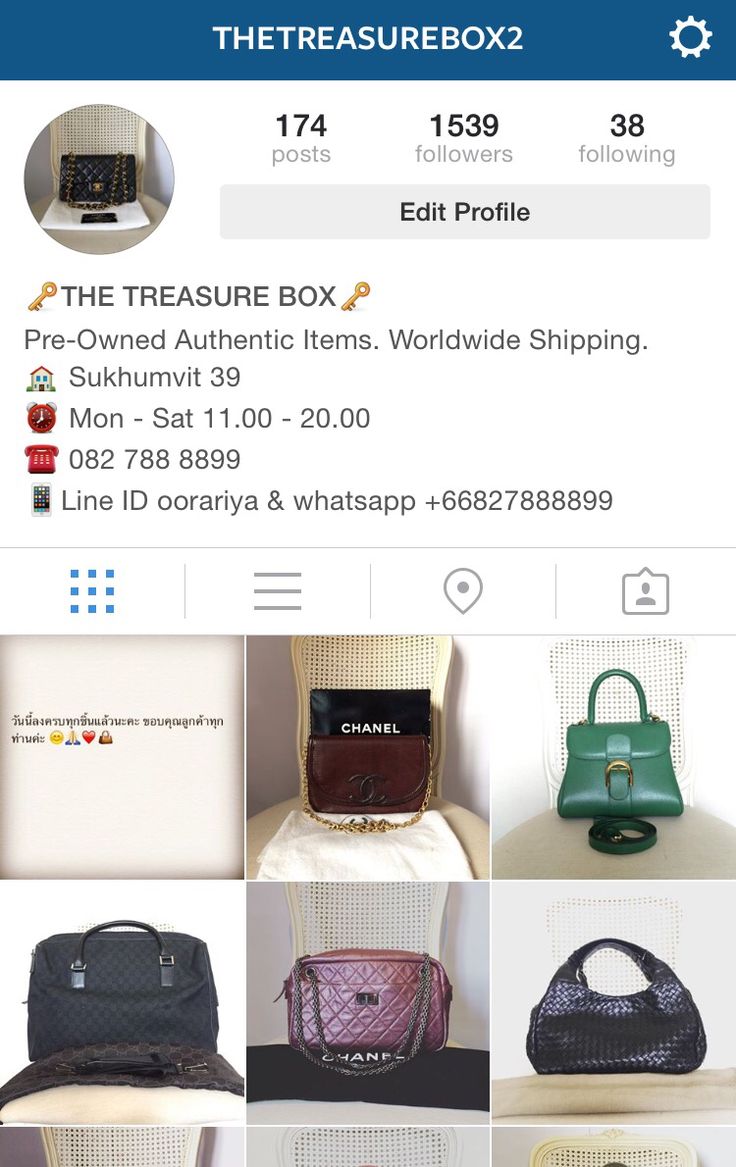Tap the Edit Profile button
This screenshot has height=1167, width=736.
[465, 212]
